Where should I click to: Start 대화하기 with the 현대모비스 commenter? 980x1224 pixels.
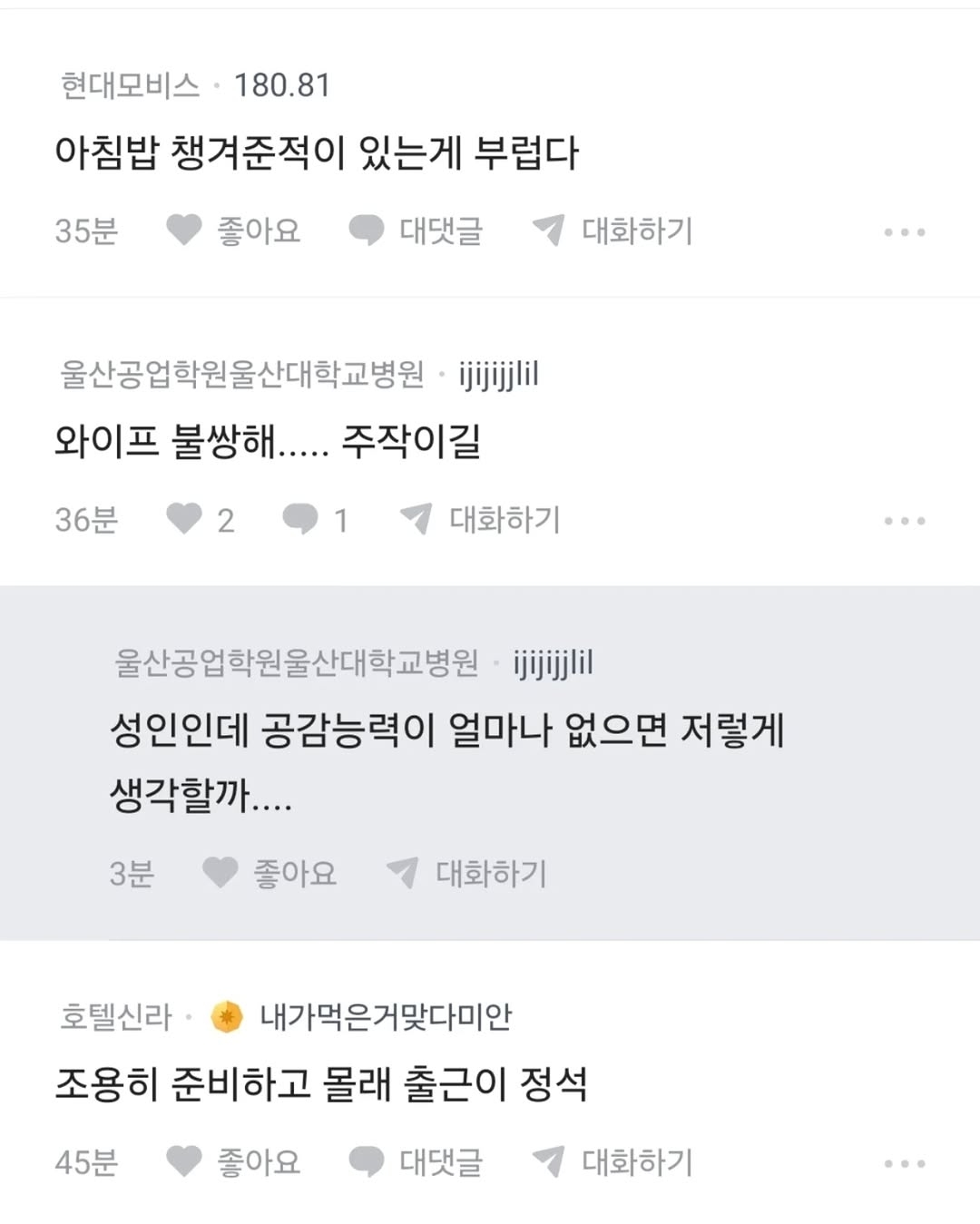(612, 231)
